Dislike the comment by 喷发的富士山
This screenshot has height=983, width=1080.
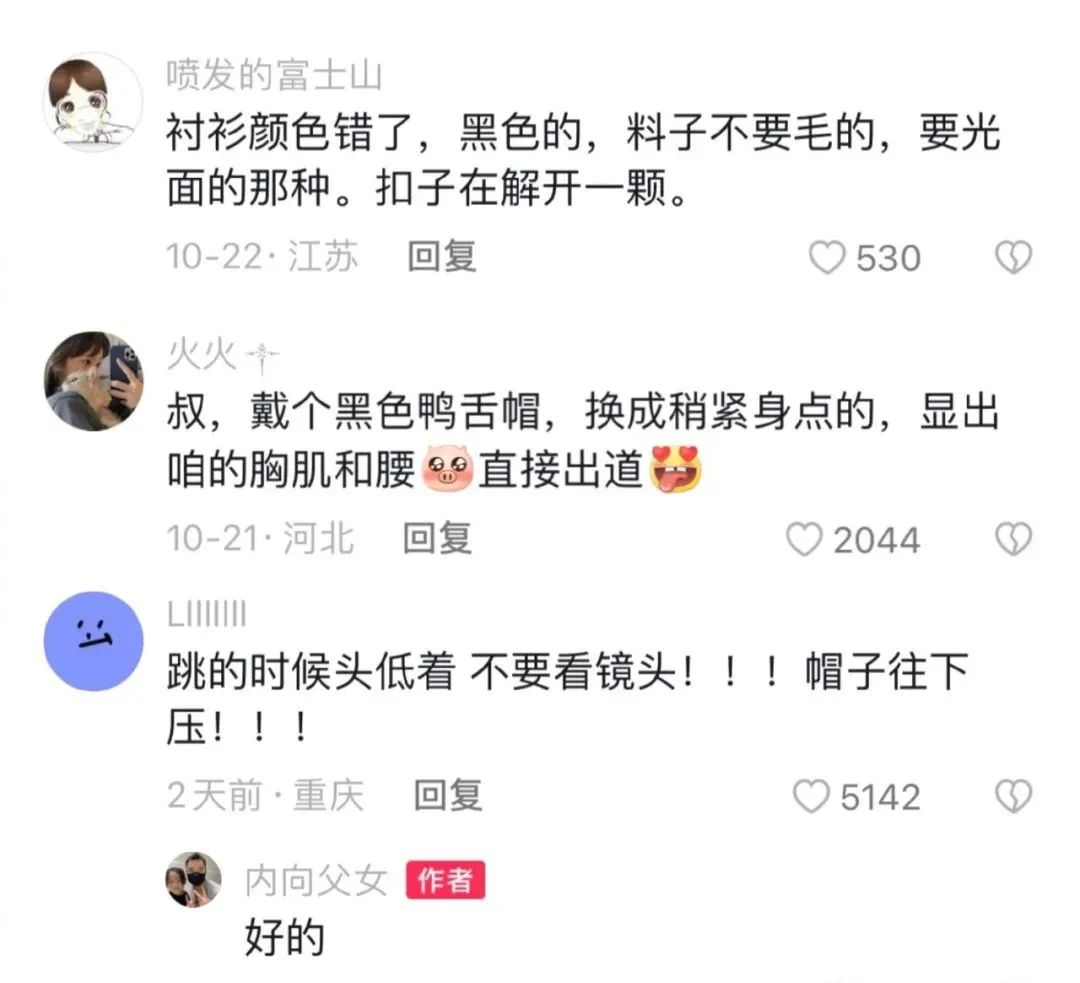click(x=1013, y=259)
